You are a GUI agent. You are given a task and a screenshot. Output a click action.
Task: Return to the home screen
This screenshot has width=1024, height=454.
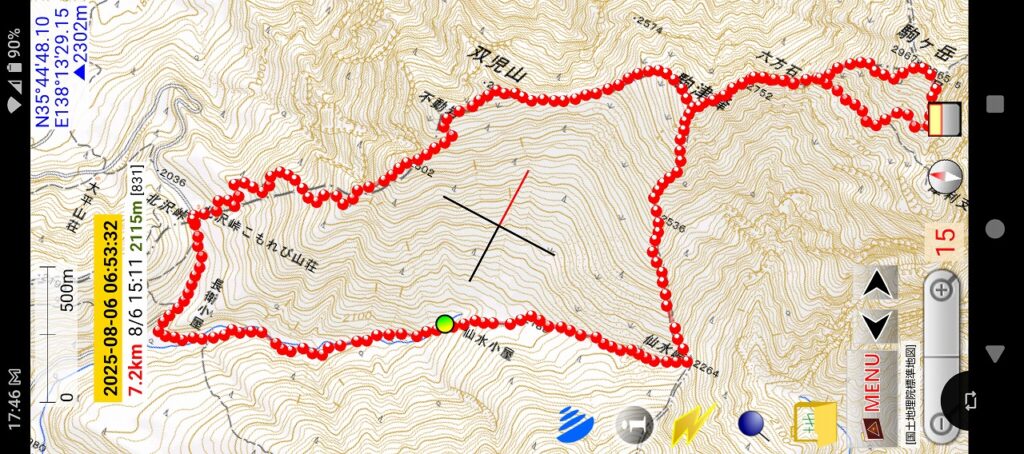[x=995, y=228]
